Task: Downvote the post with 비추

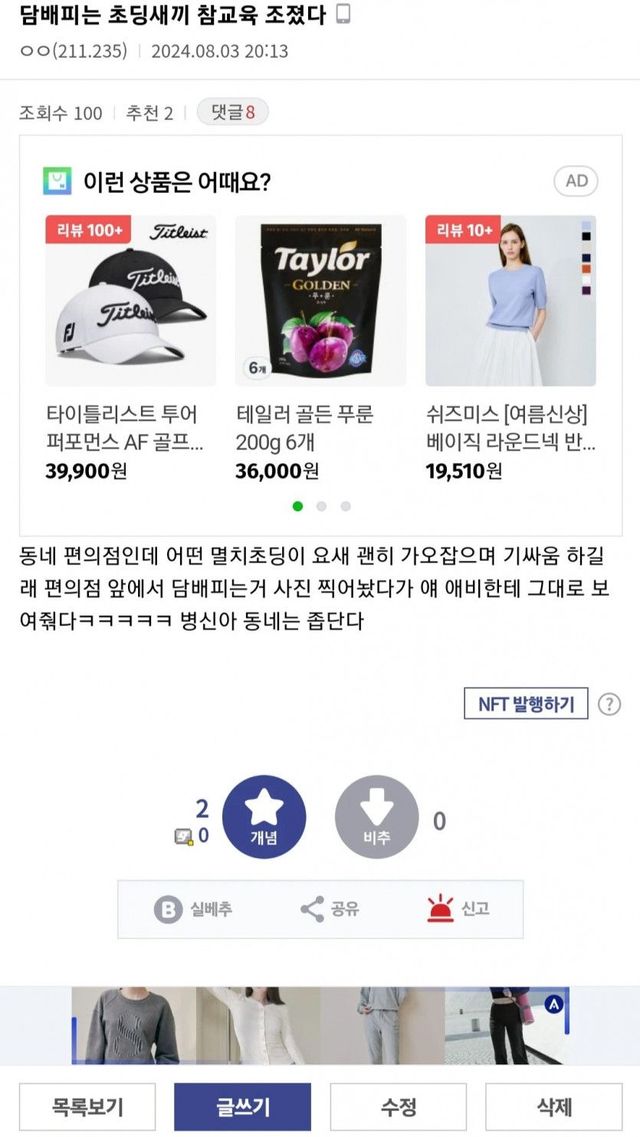Action: 376,817
